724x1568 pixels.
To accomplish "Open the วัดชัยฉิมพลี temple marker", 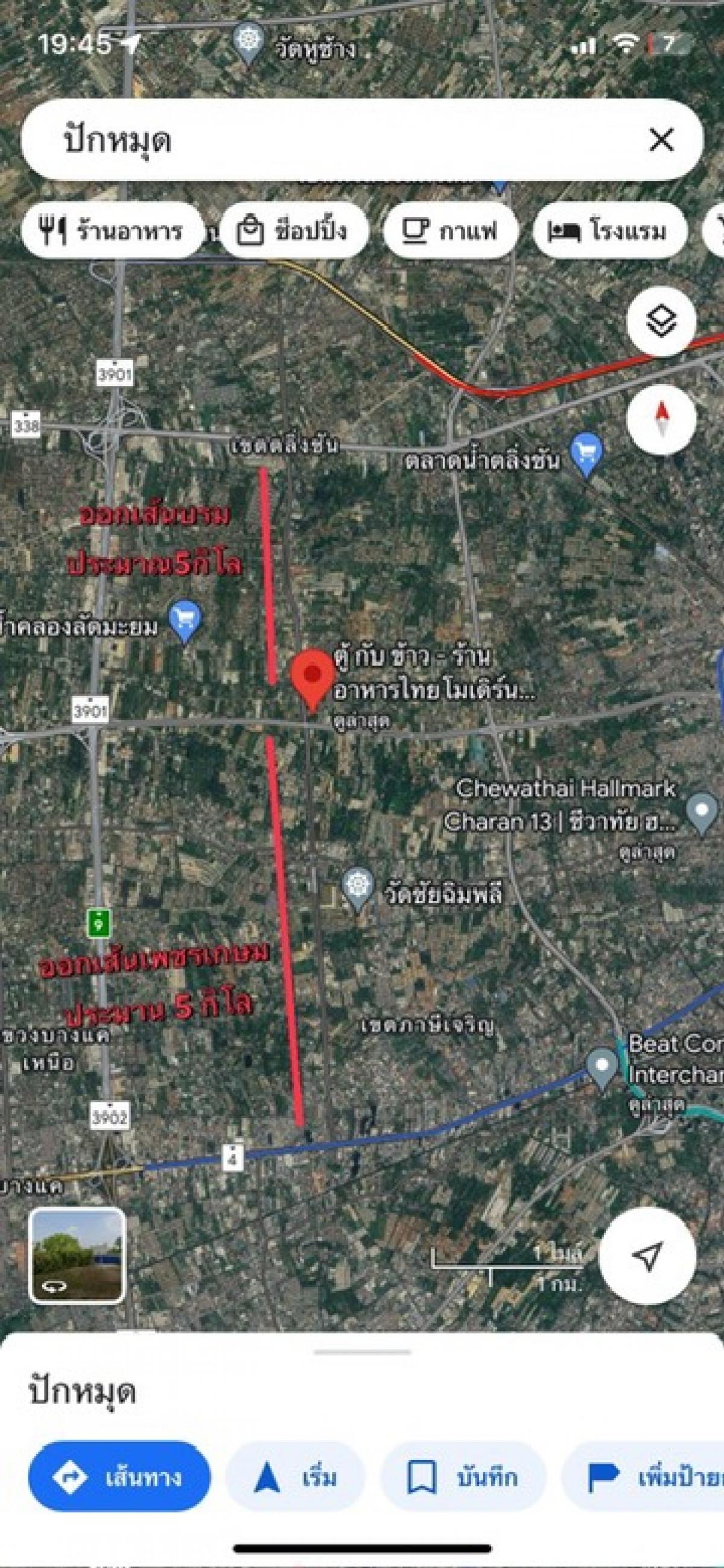I will click(358, 889).
